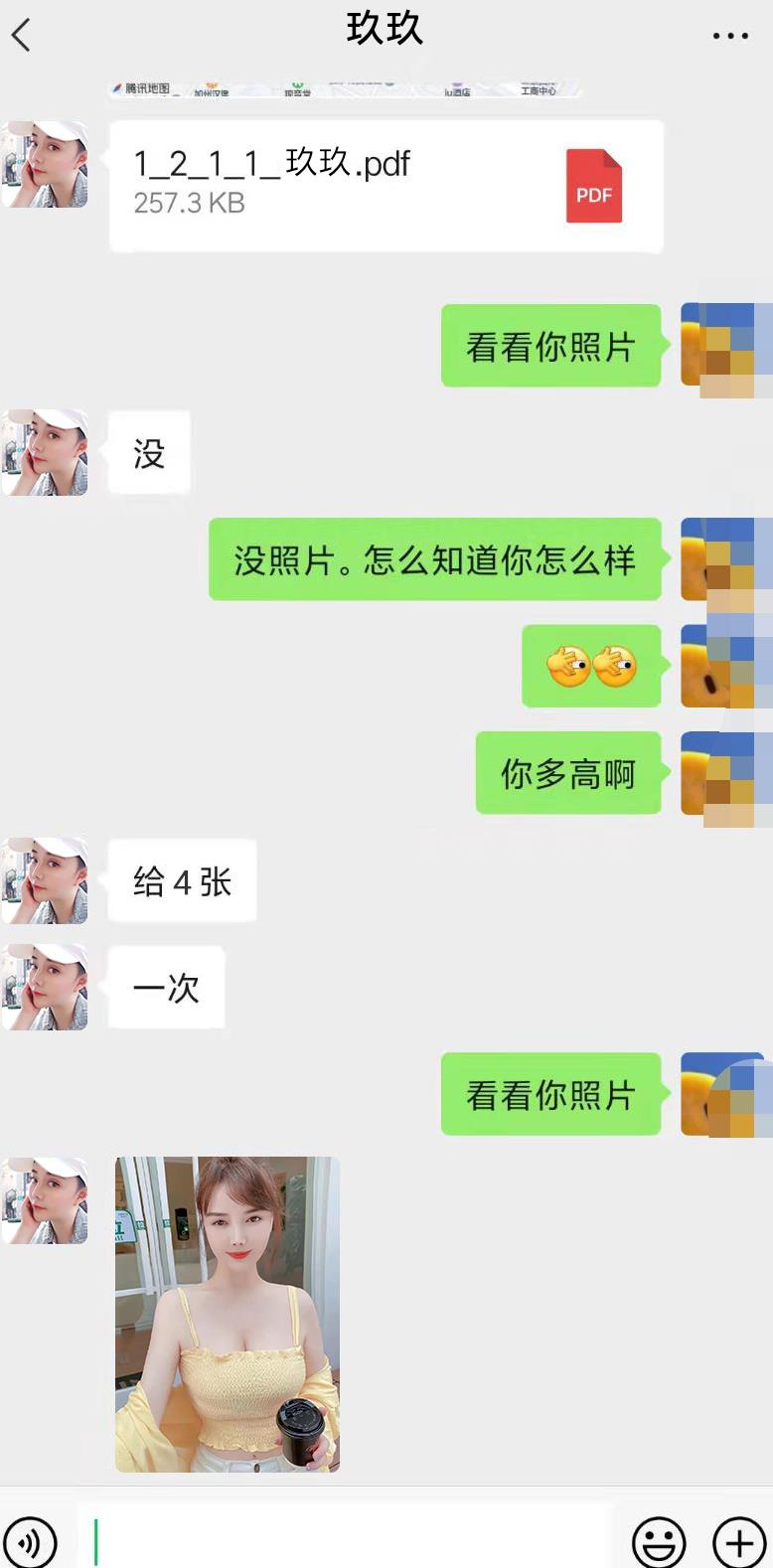
Task: Tap the back arrow to leave chat
Action: [23, 33]
